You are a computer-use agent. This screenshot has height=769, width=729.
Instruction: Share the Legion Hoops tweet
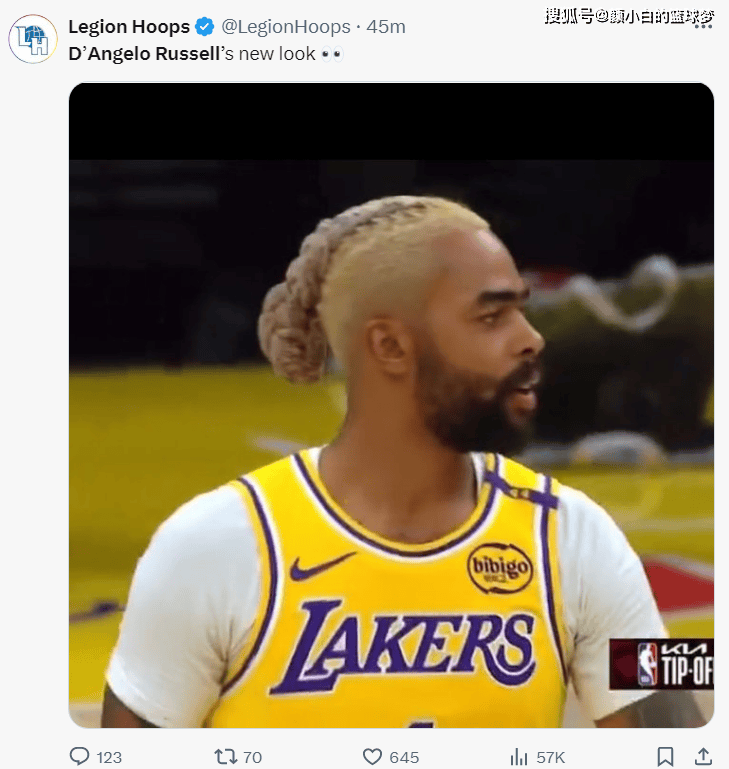(x=703, y=756)
